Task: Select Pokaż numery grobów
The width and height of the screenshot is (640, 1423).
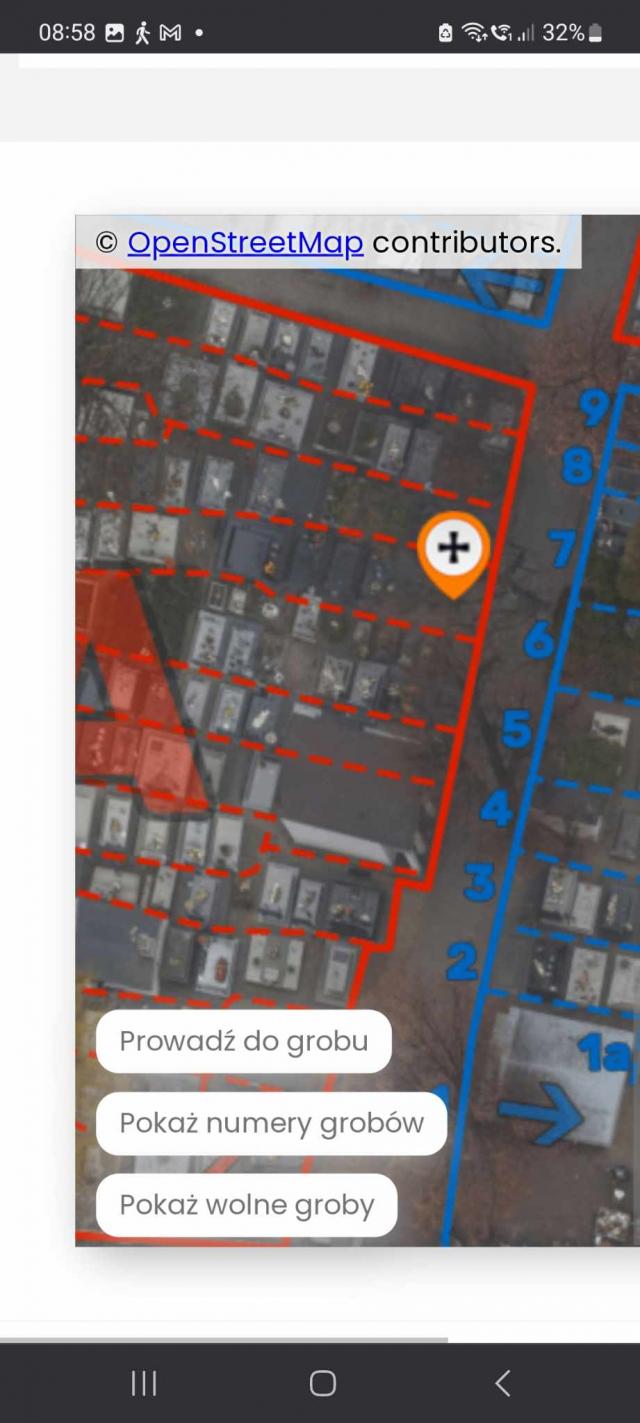Action: pyautogui.click(x=271, y=1123)
